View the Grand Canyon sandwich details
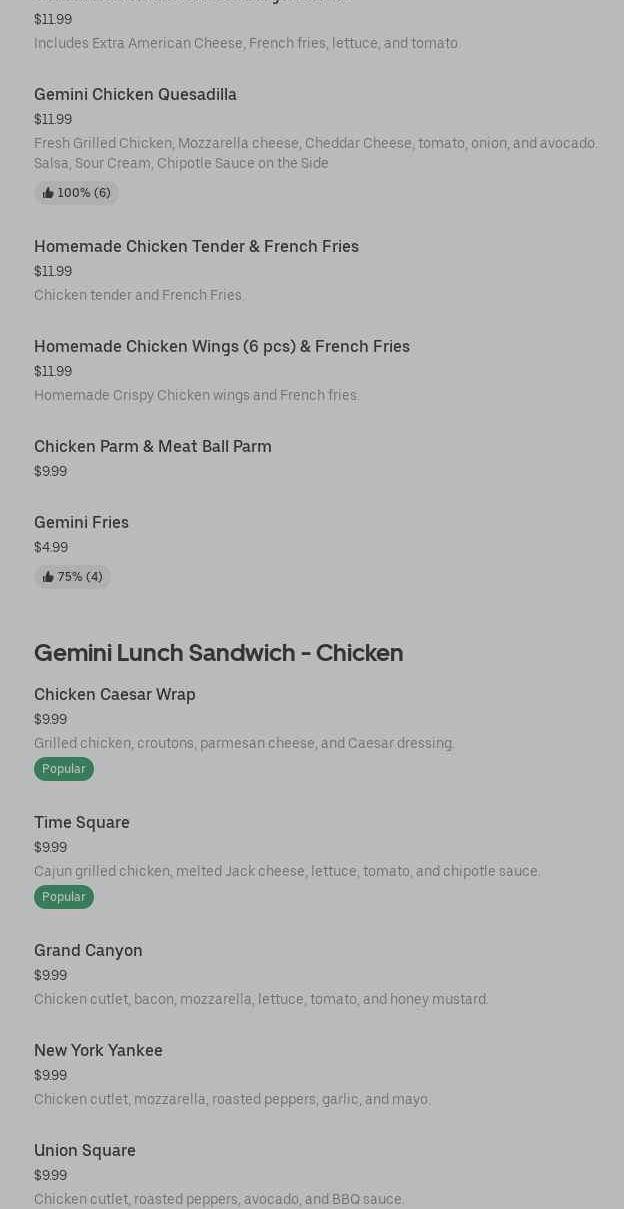624x1209 pixels. coord(88,951)
